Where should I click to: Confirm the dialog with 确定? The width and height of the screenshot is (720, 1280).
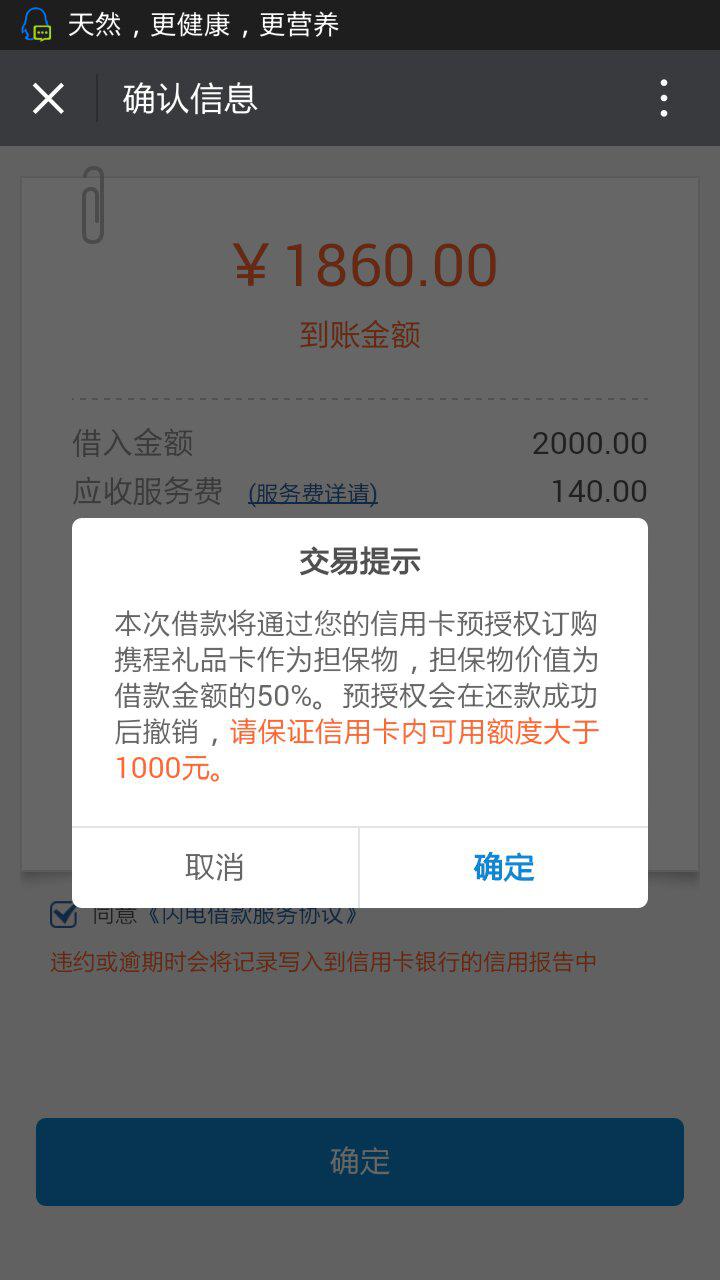click(504, 867)
